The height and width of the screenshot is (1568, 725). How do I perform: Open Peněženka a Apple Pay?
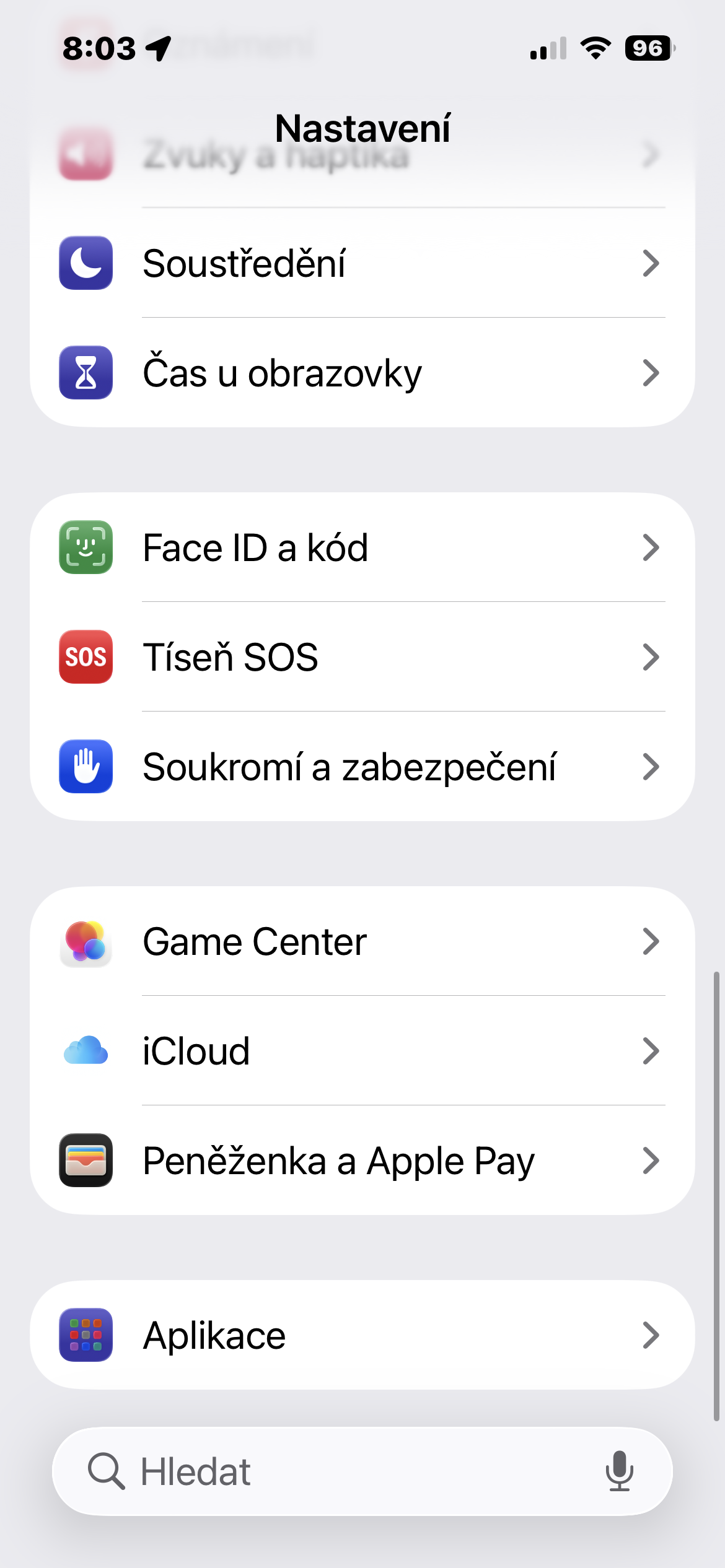362,1161
